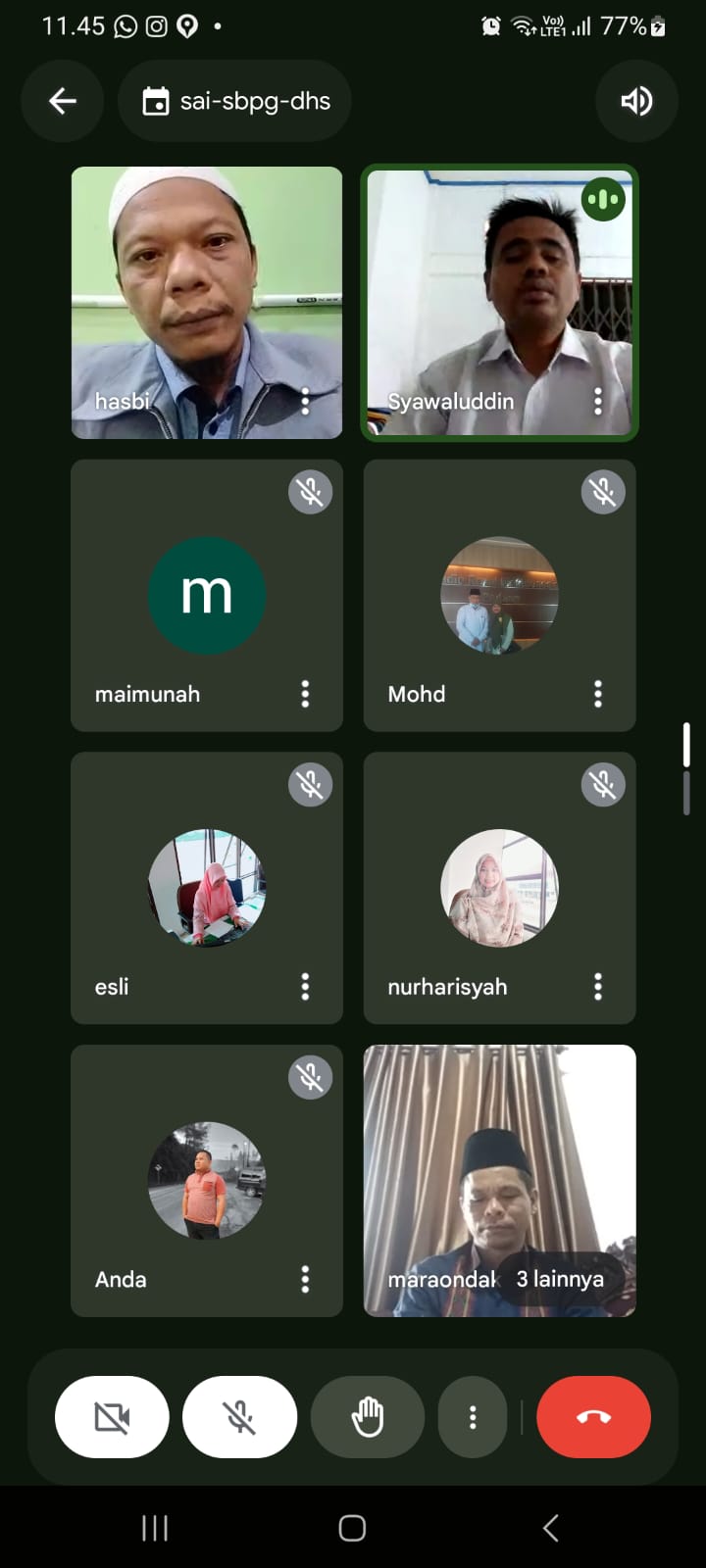Open system recent apps
This screenshot has width=706, height=1568.
click(155, 1528)
